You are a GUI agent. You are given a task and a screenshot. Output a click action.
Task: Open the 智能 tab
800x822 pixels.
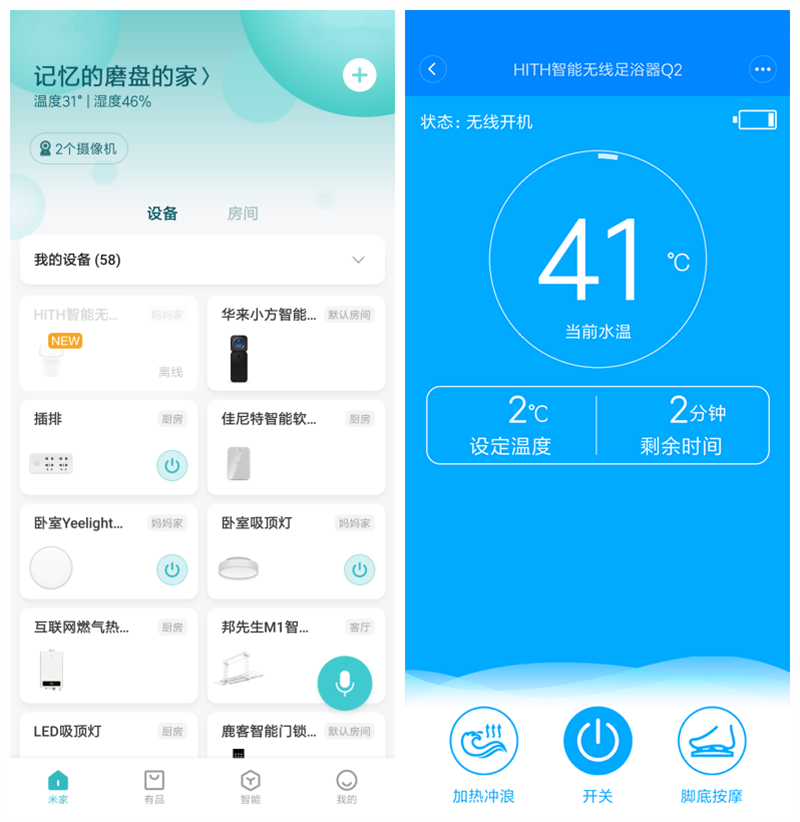pyautogui.click(x=250, y=787)
